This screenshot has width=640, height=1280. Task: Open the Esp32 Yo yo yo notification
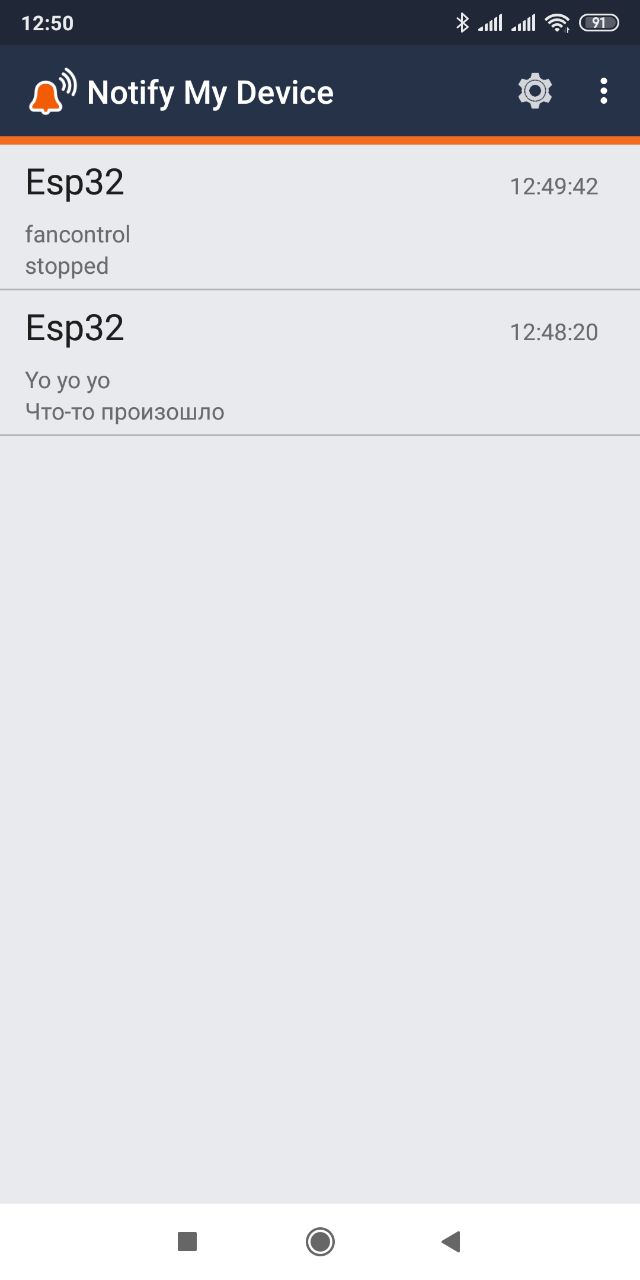pos(320,363)
